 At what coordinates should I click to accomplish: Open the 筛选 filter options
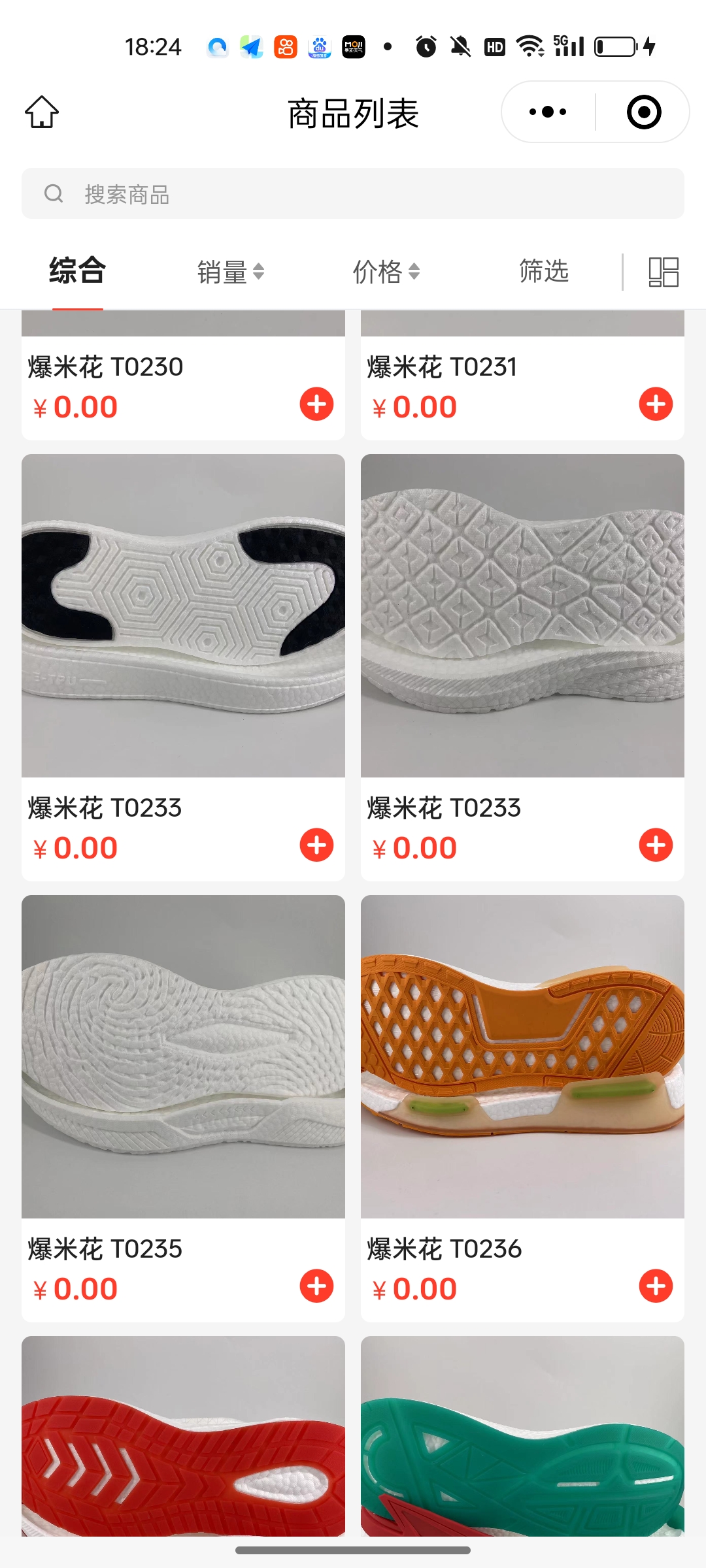(x=543, y=270)
